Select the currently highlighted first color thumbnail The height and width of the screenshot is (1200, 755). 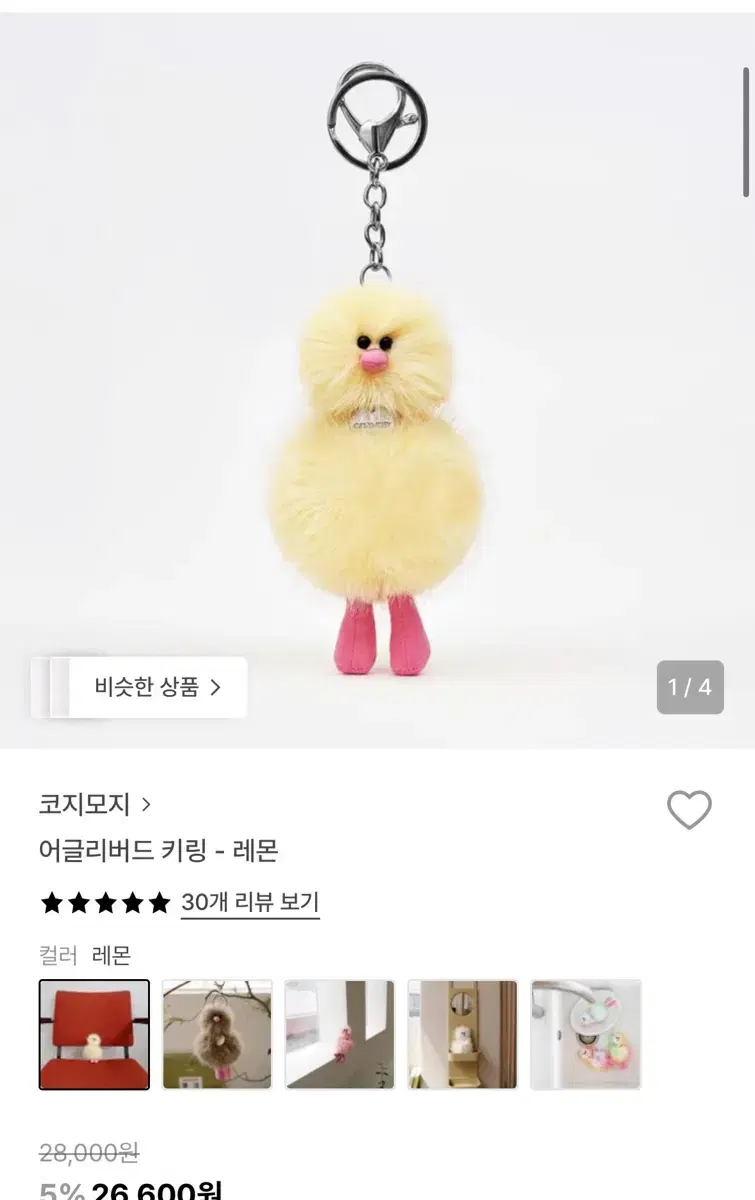[x=94, y=1032]
